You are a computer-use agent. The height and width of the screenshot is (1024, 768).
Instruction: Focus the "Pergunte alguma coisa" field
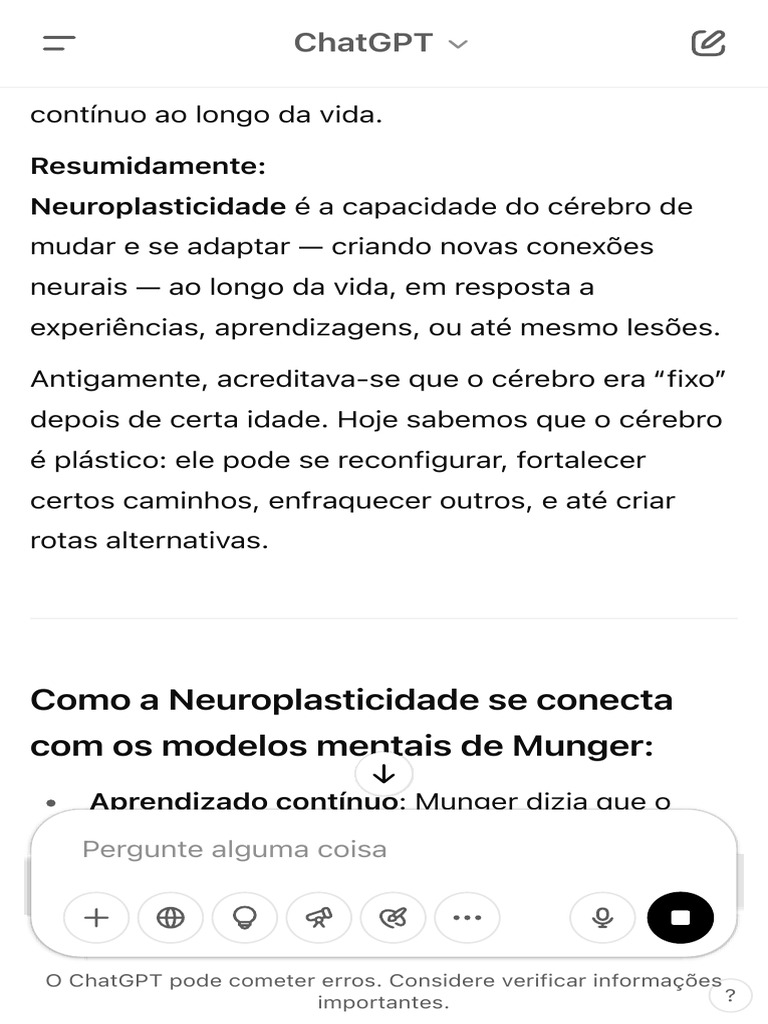tap(384, 849)
